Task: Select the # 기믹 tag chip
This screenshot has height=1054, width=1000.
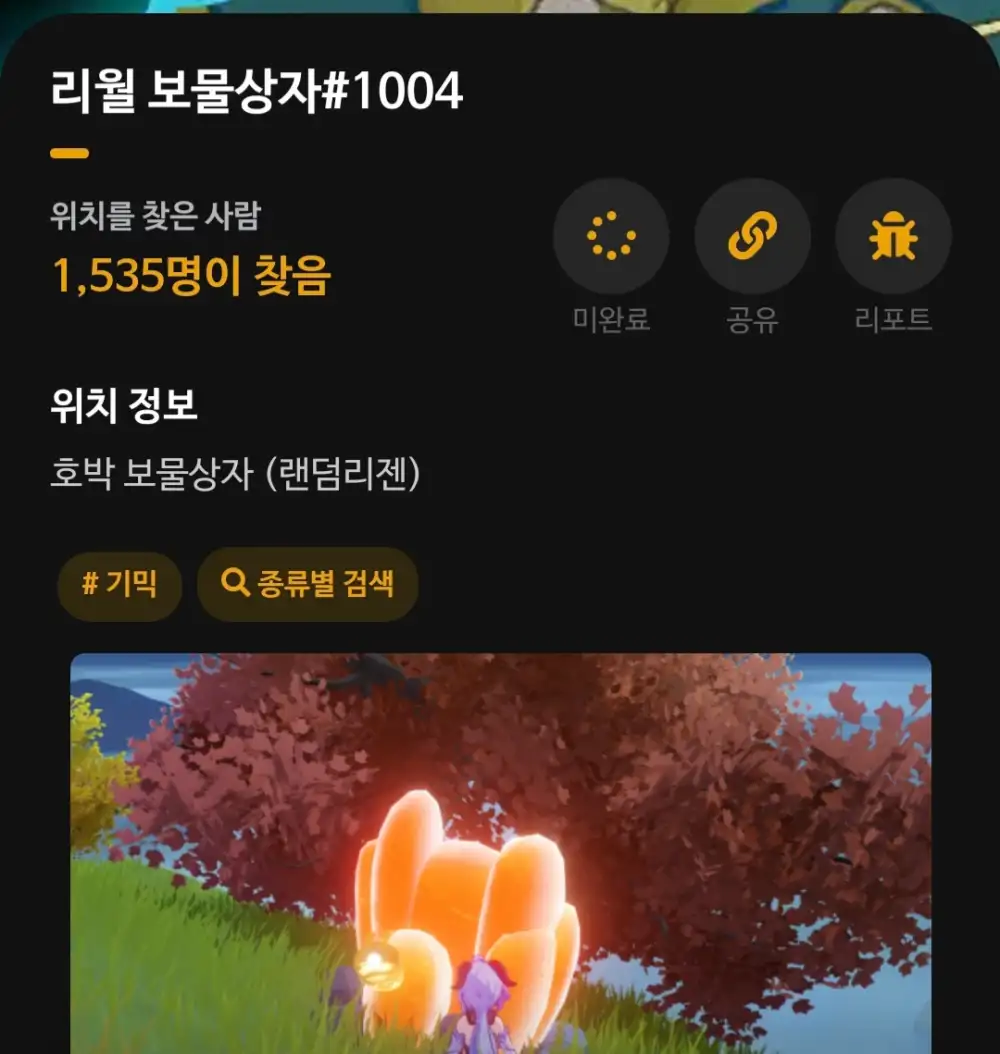Action: [x=119, y=584]
